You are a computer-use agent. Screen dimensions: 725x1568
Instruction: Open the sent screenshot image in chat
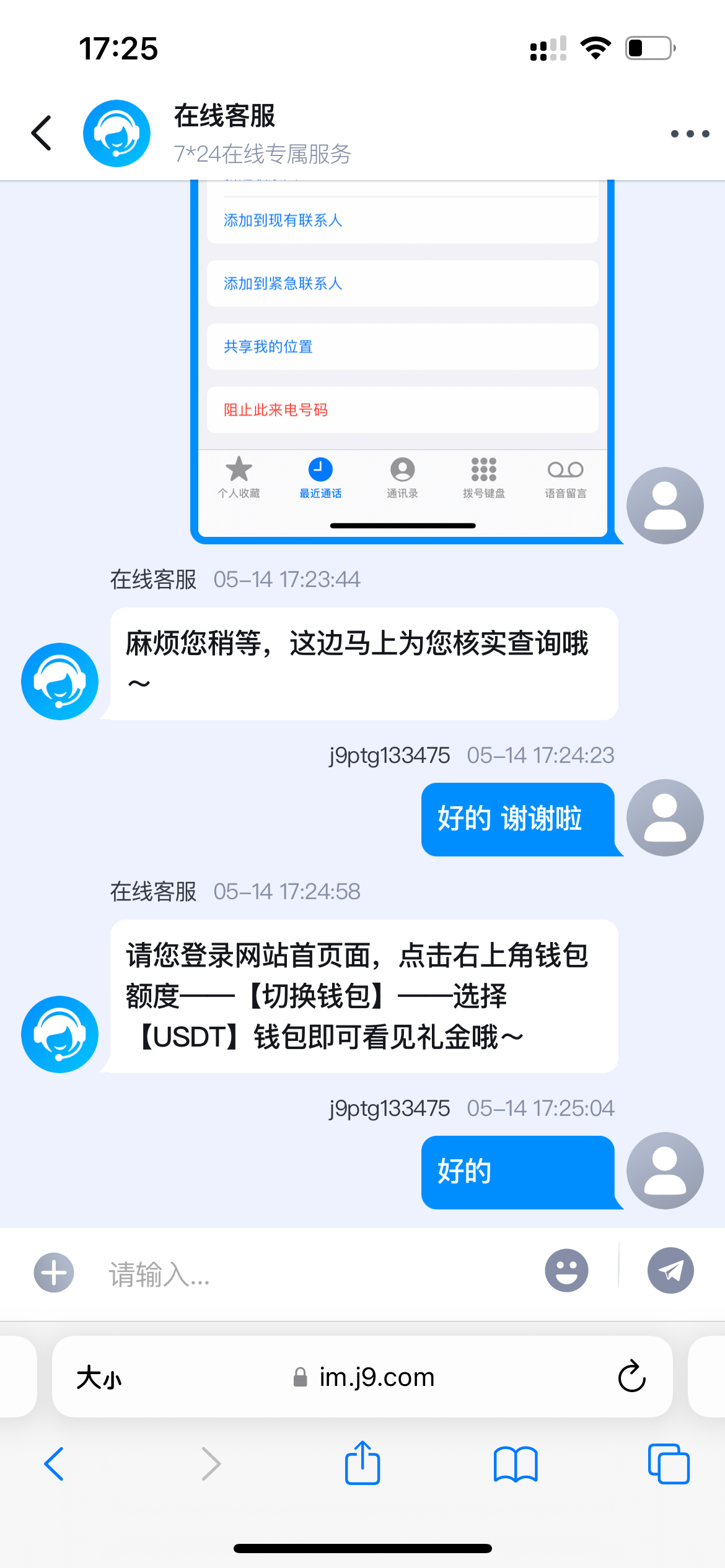(403, 359)
